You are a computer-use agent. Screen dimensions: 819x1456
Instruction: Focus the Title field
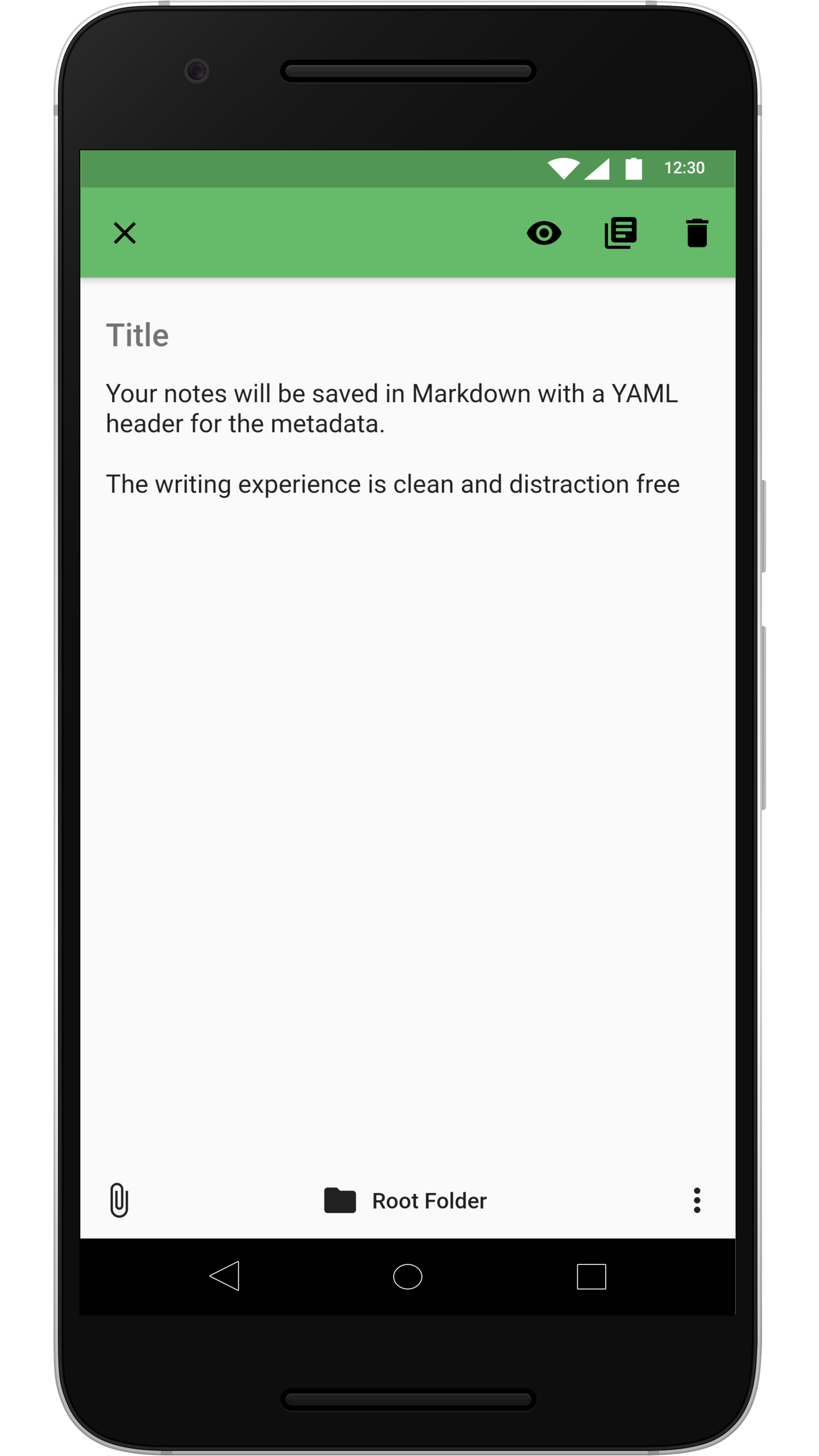[341, 335]
